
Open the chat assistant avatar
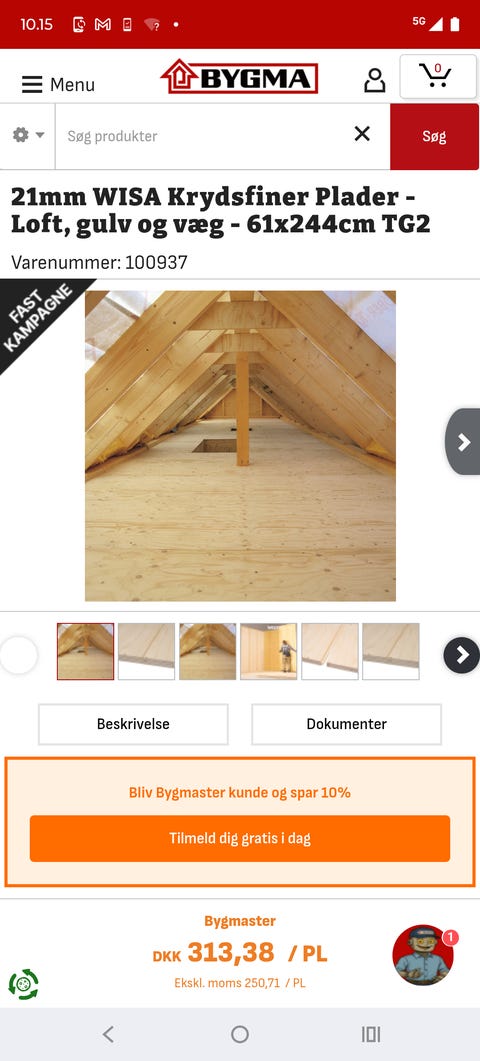pyautogui.click(x=424, y=955)
